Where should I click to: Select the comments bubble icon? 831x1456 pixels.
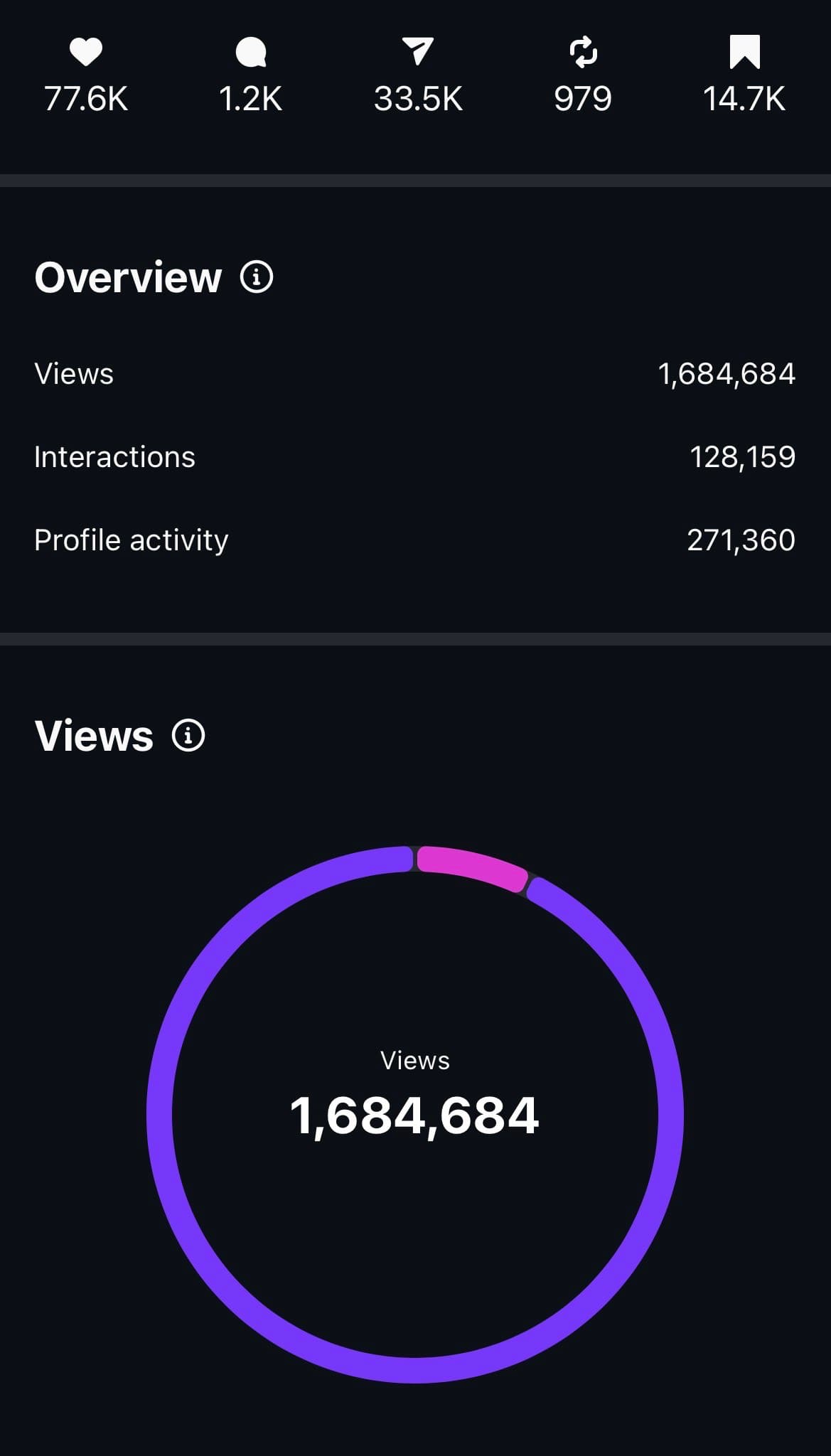[x=250, y=50]
